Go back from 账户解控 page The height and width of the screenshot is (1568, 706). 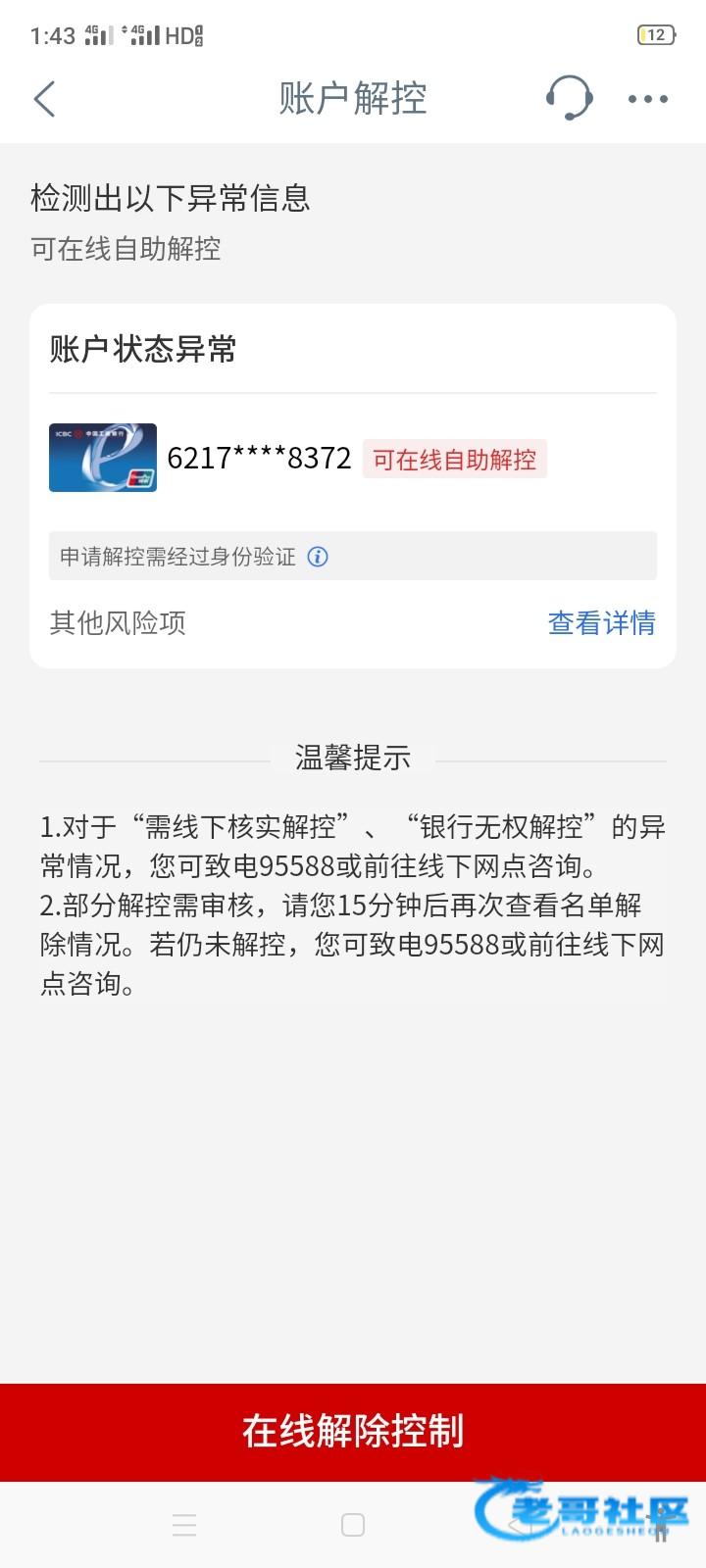(44, 99)
